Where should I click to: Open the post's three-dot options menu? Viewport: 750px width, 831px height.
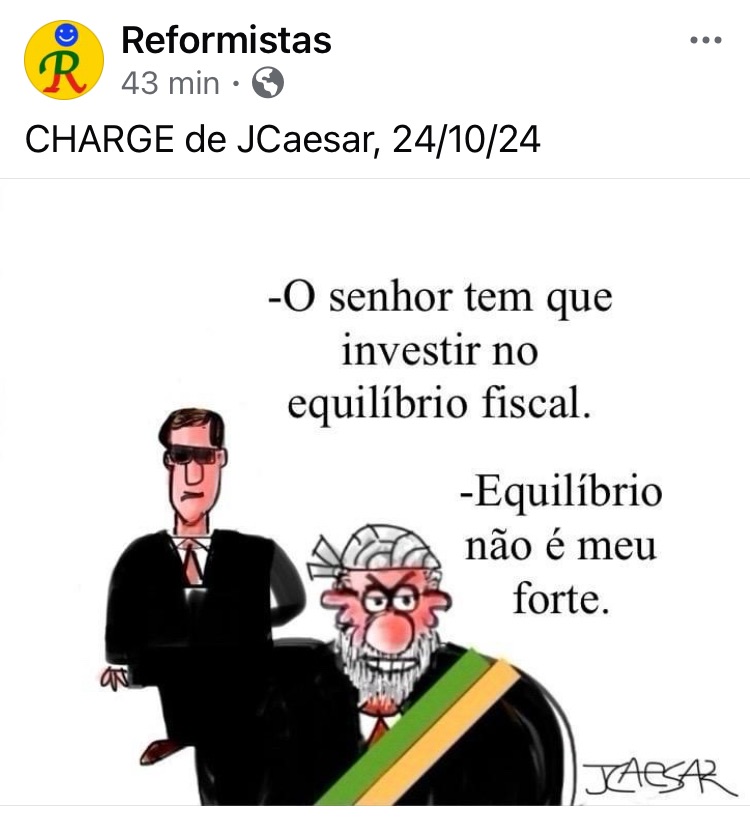coord(706,41)
